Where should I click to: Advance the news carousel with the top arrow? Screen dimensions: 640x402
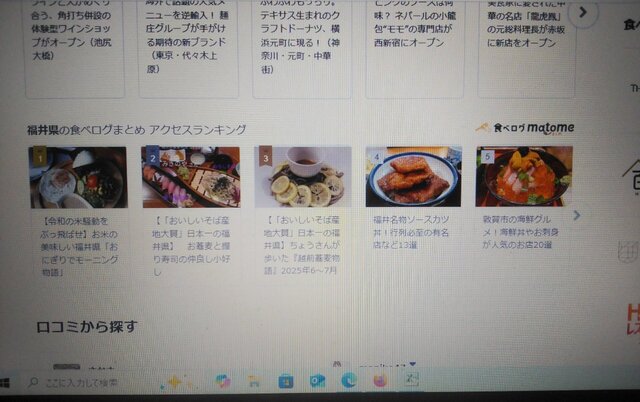coord(585,13)
